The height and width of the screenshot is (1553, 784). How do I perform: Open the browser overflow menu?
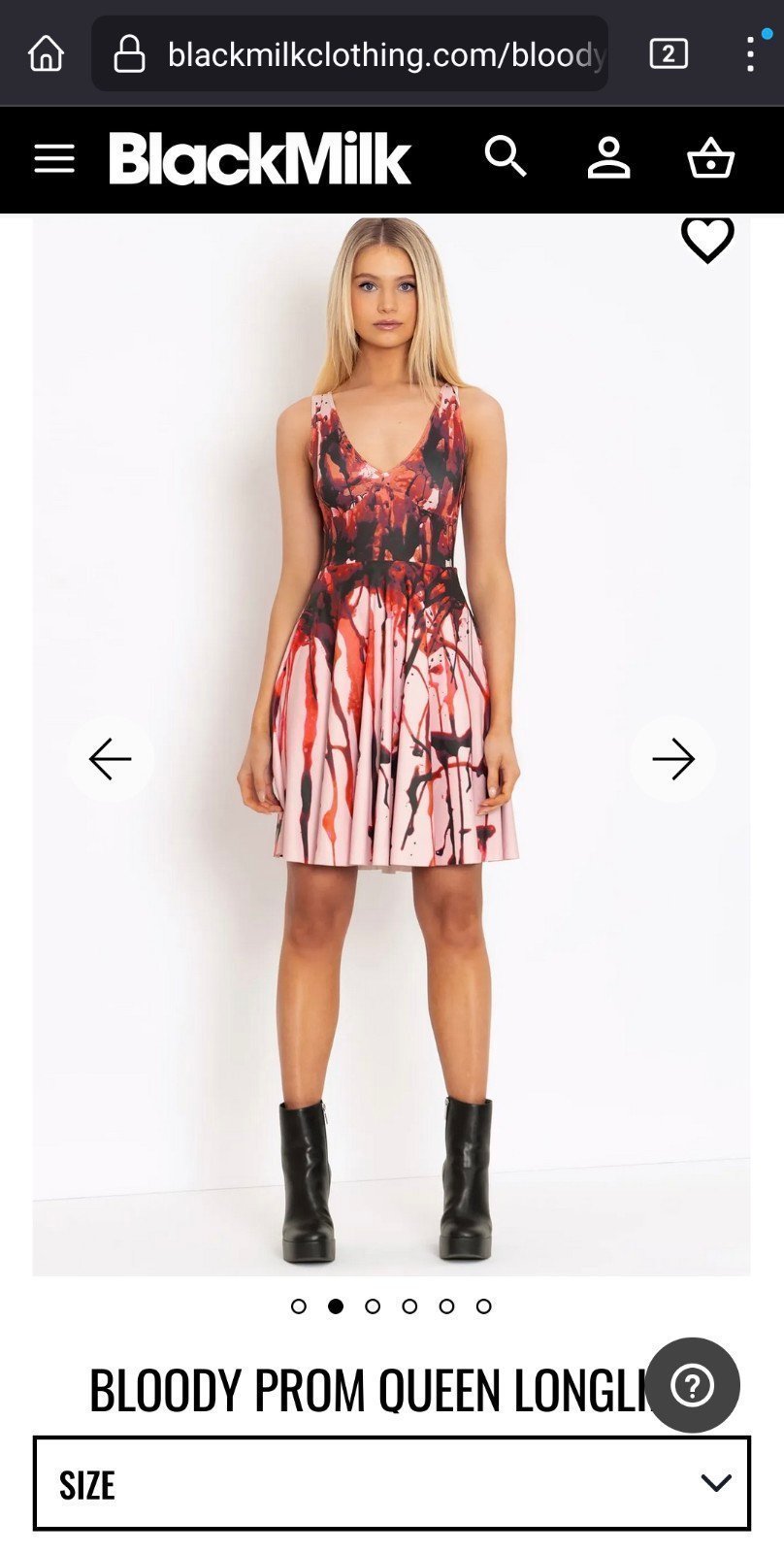tap(750, 54)
